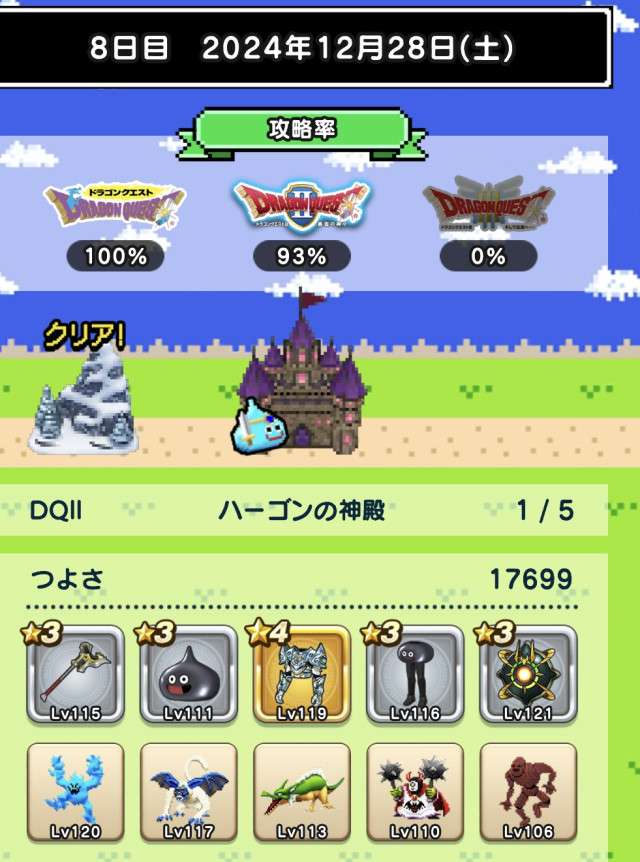Select the Lv113 green dragon card
The width and height of the screenshot is (640, 862).
coord(302,792)
